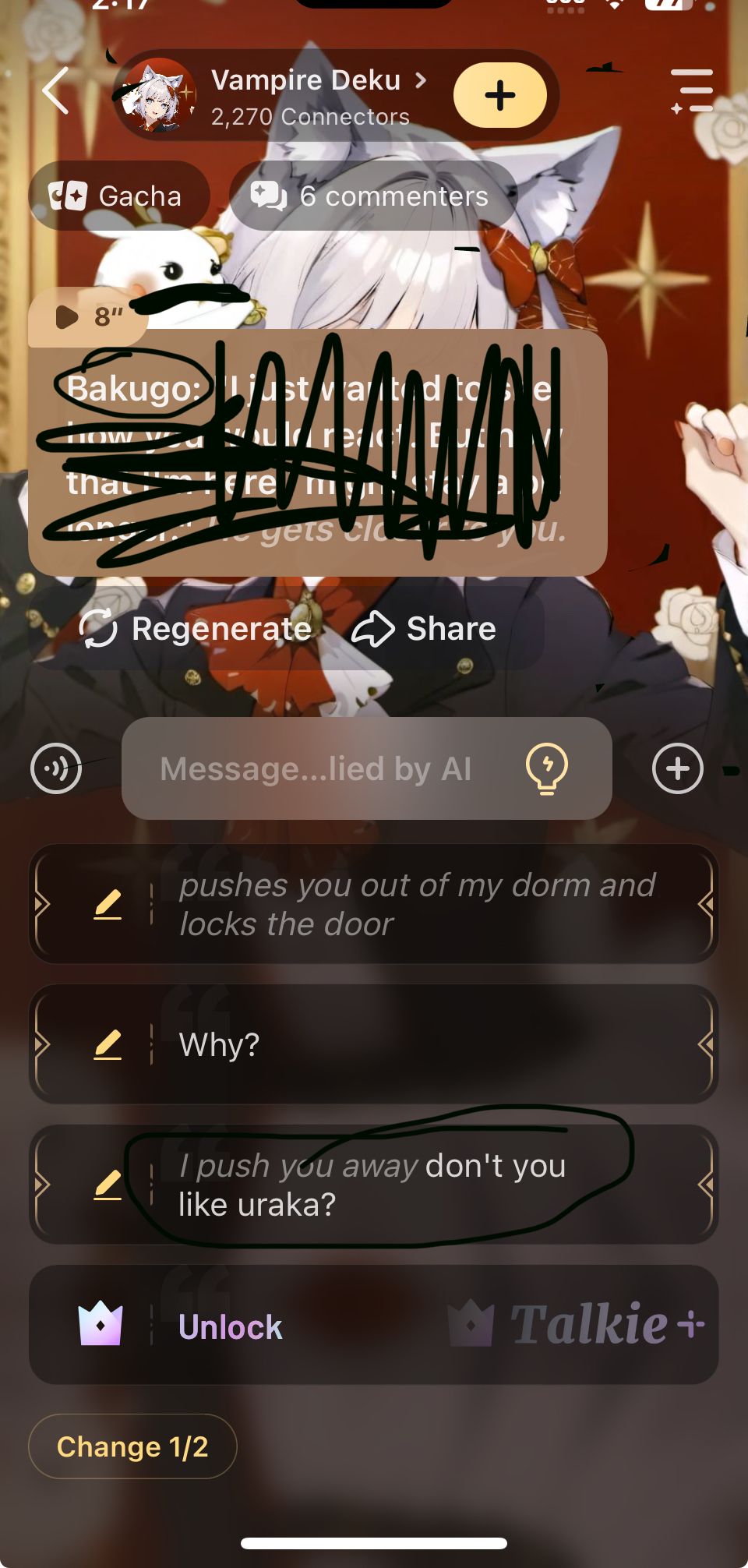
Task: Tap the voice input icon
Action: (56, 769)
